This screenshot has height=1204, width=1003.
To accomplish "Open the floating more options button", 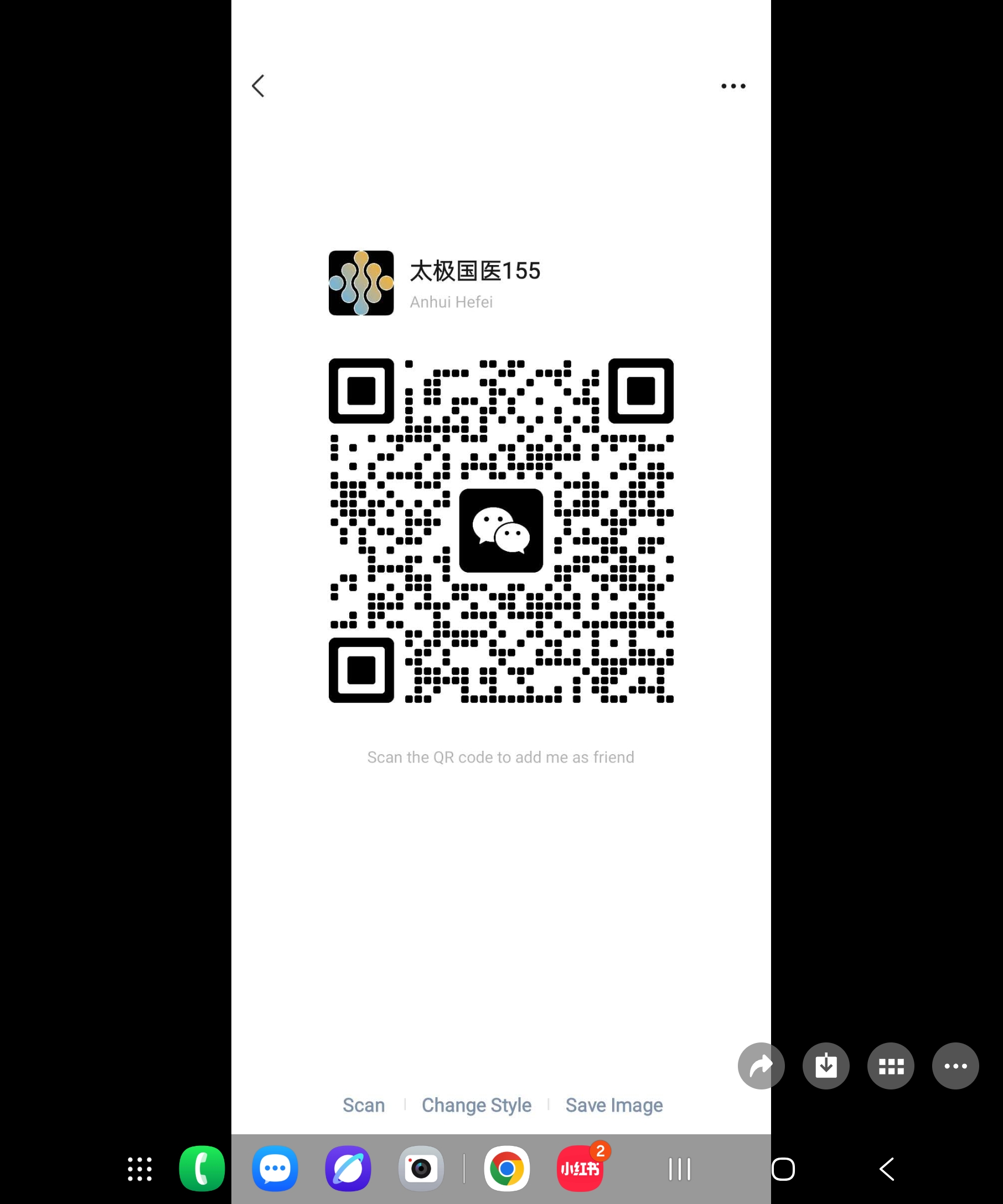I will (x=955, y=1066).
